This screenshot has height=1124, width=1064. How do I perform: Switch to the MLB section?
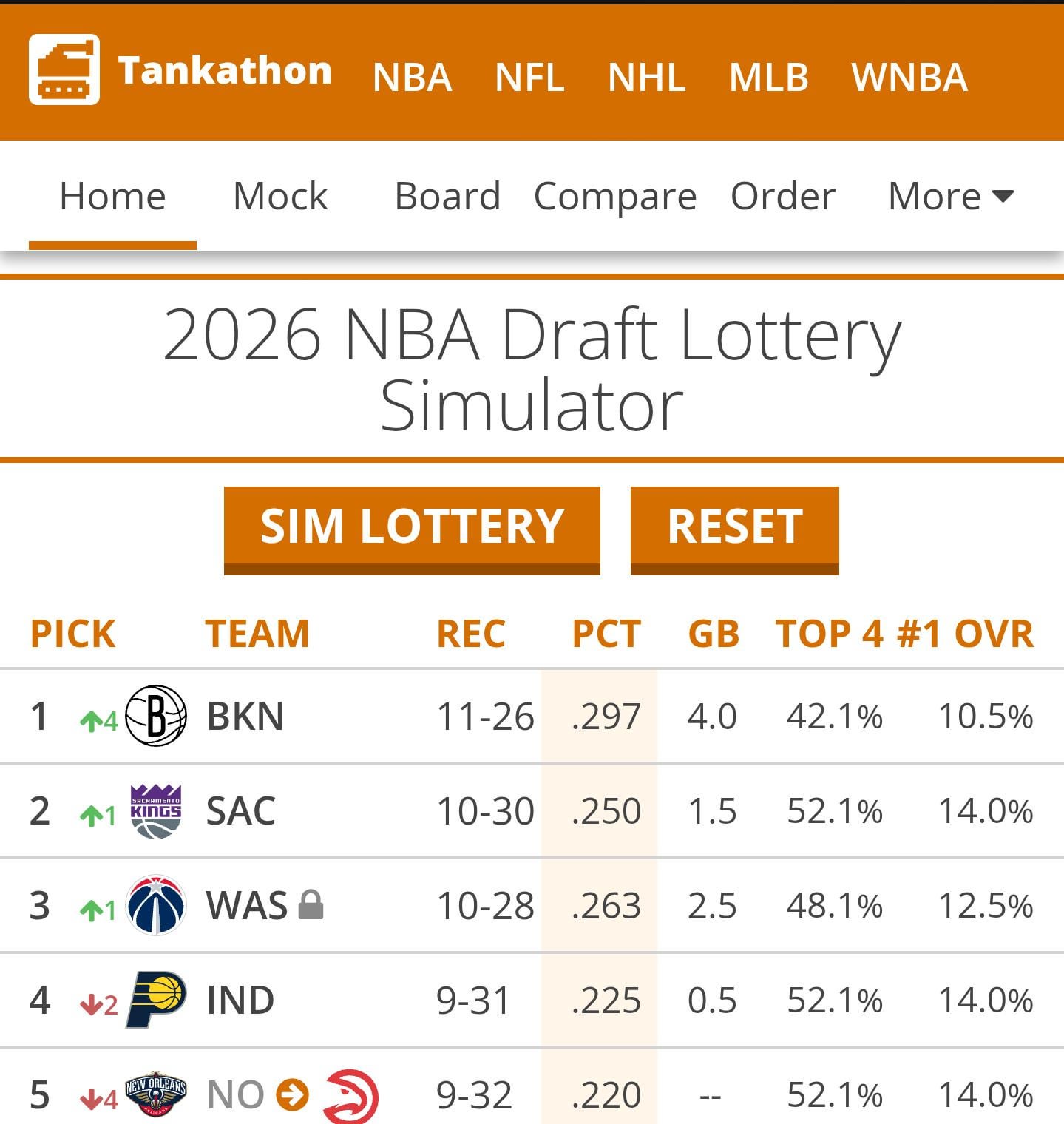768,77
